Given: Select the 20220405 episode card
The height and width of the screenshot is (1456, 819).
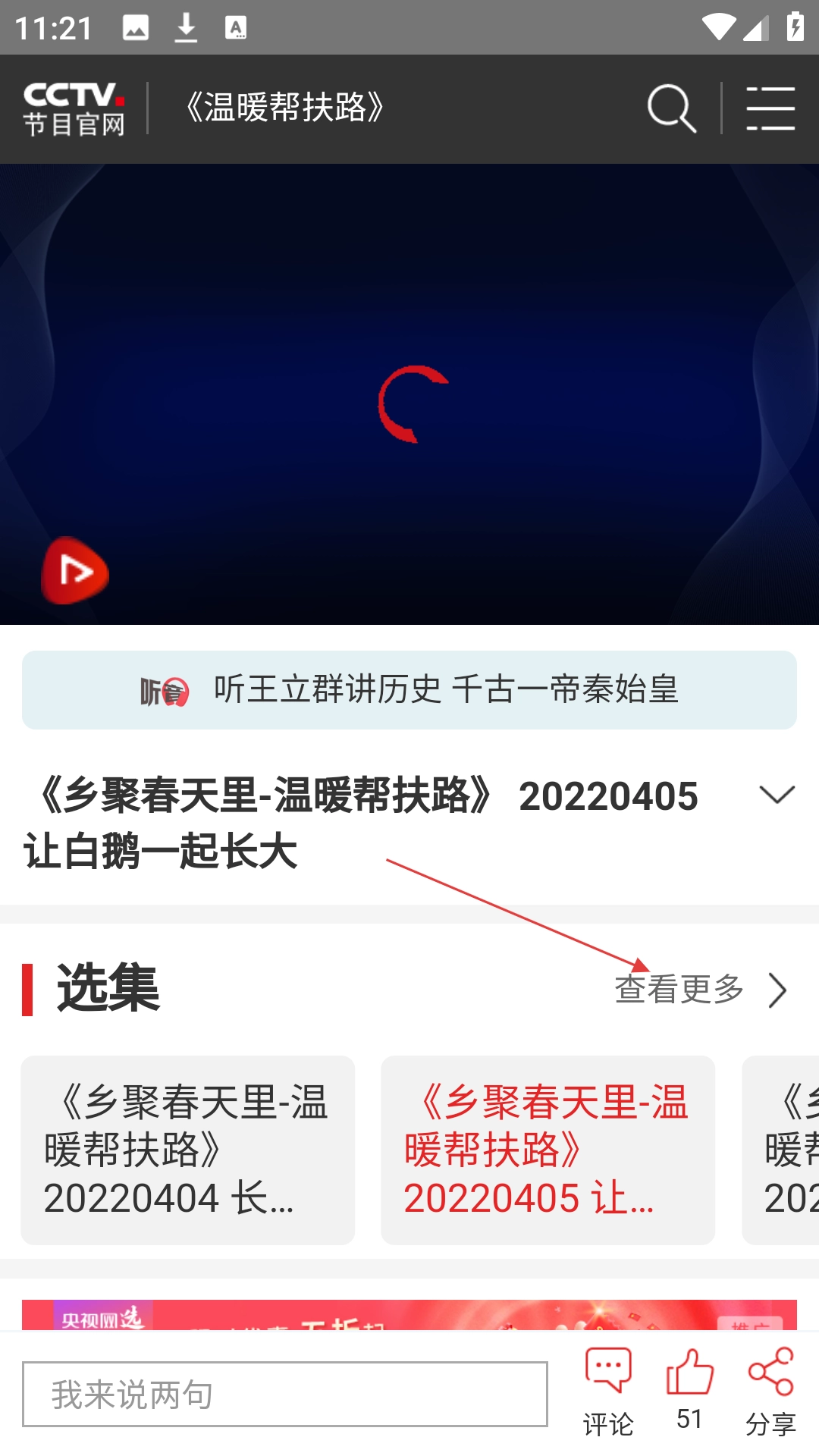Looking at the screenshot, I should click(548, 1150).
